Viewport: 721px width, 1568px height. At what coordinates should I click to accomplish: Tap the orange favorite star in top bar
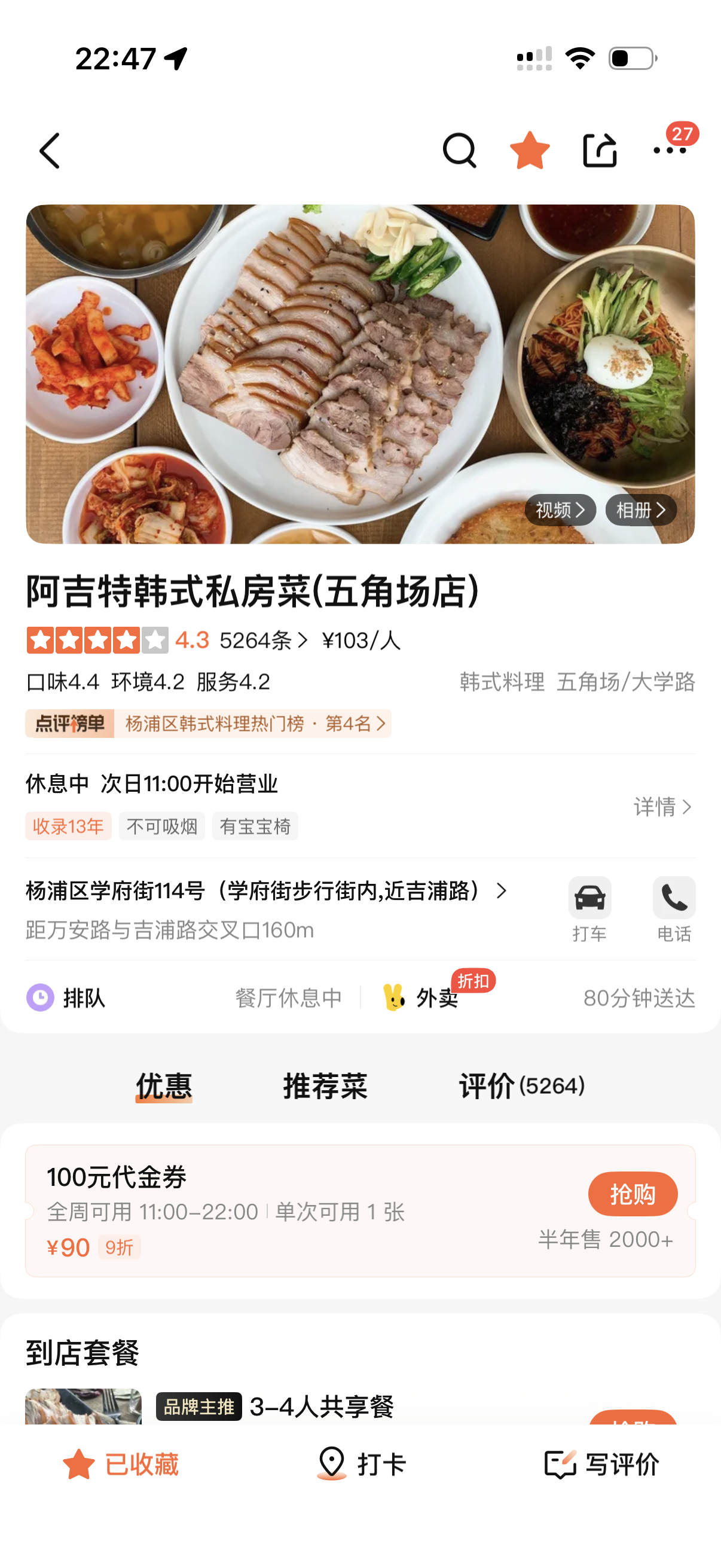click(529, 150)
